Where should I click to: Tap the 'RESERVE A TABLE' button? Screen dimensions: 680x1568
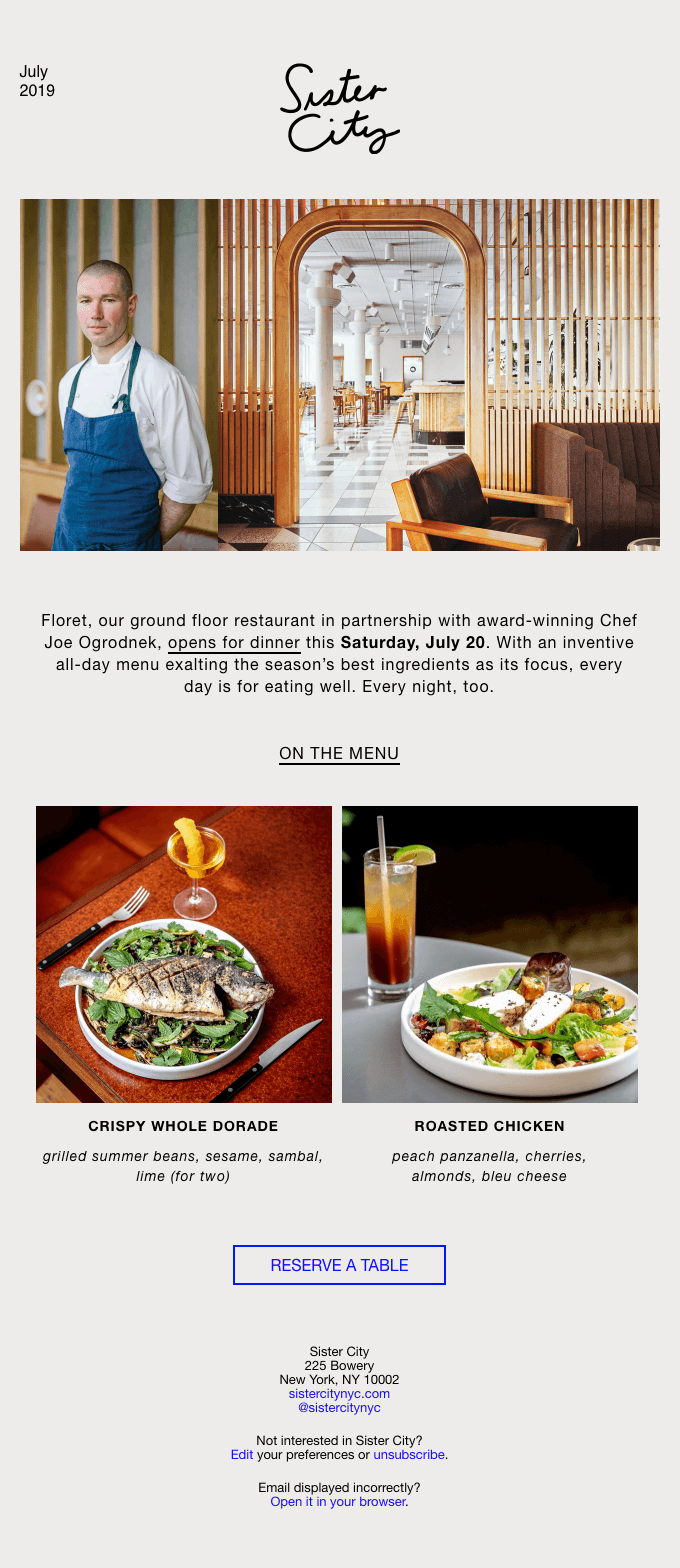pos(339,1265)
